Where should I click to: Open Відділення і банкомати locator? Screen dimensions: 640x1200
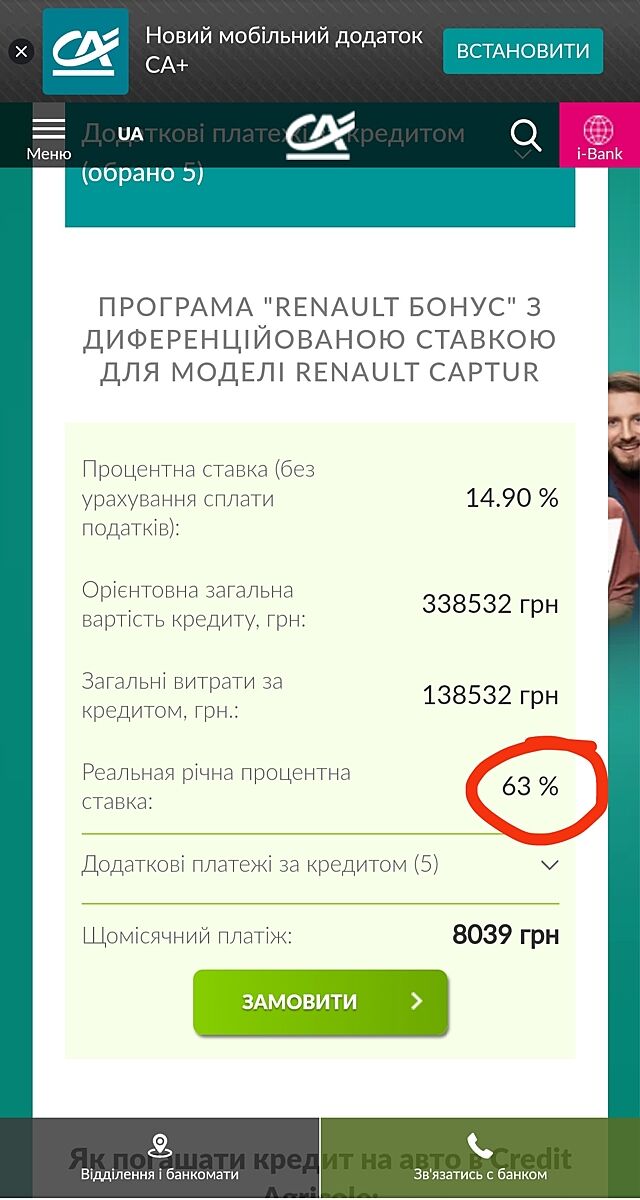click(x=160, y=1158)
